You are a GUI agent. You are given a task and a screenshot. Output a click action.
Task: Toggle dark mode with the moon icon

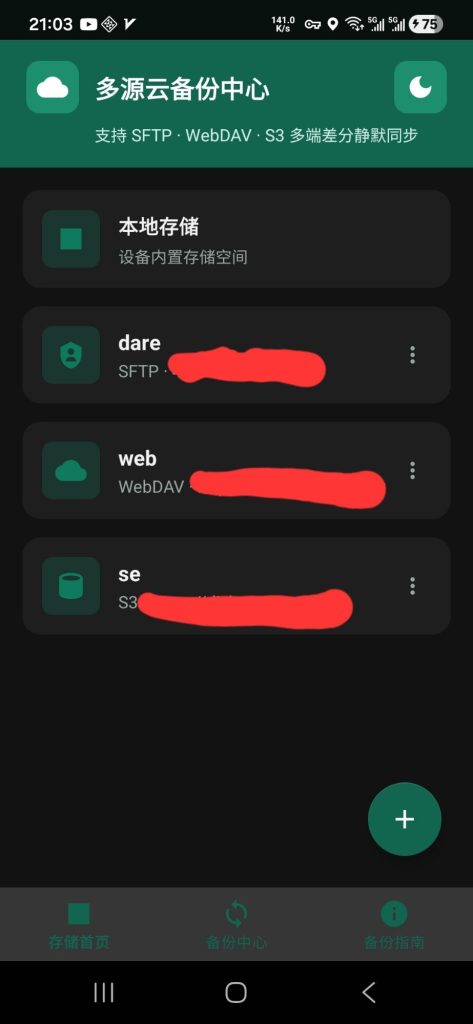420,87
